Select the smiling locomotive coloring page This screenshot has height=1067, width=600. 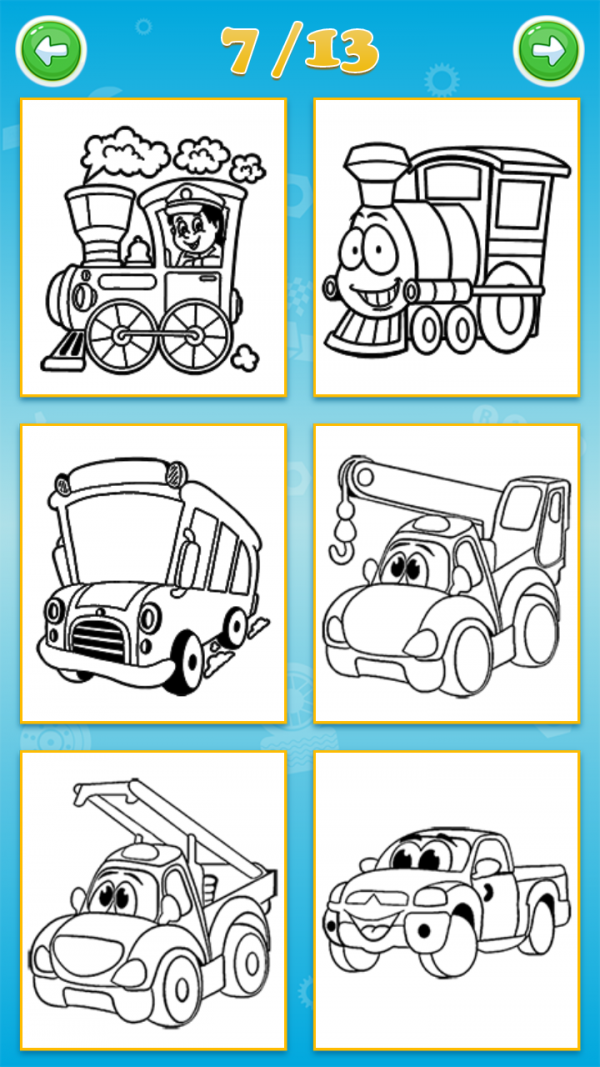(x=447, y=246)
